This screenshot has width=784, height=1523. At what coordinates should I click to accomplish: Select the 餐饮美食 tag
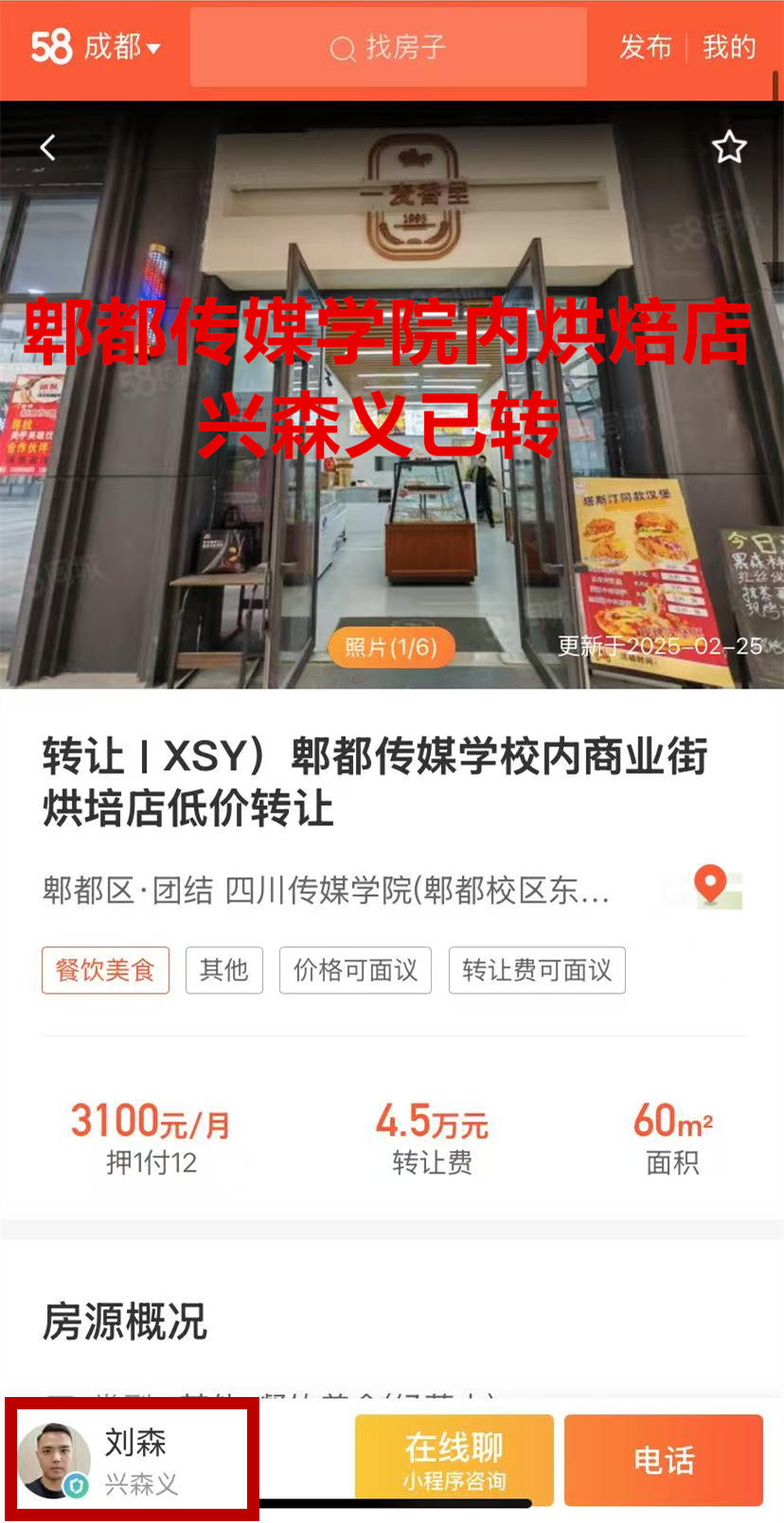tap(105, 970)
